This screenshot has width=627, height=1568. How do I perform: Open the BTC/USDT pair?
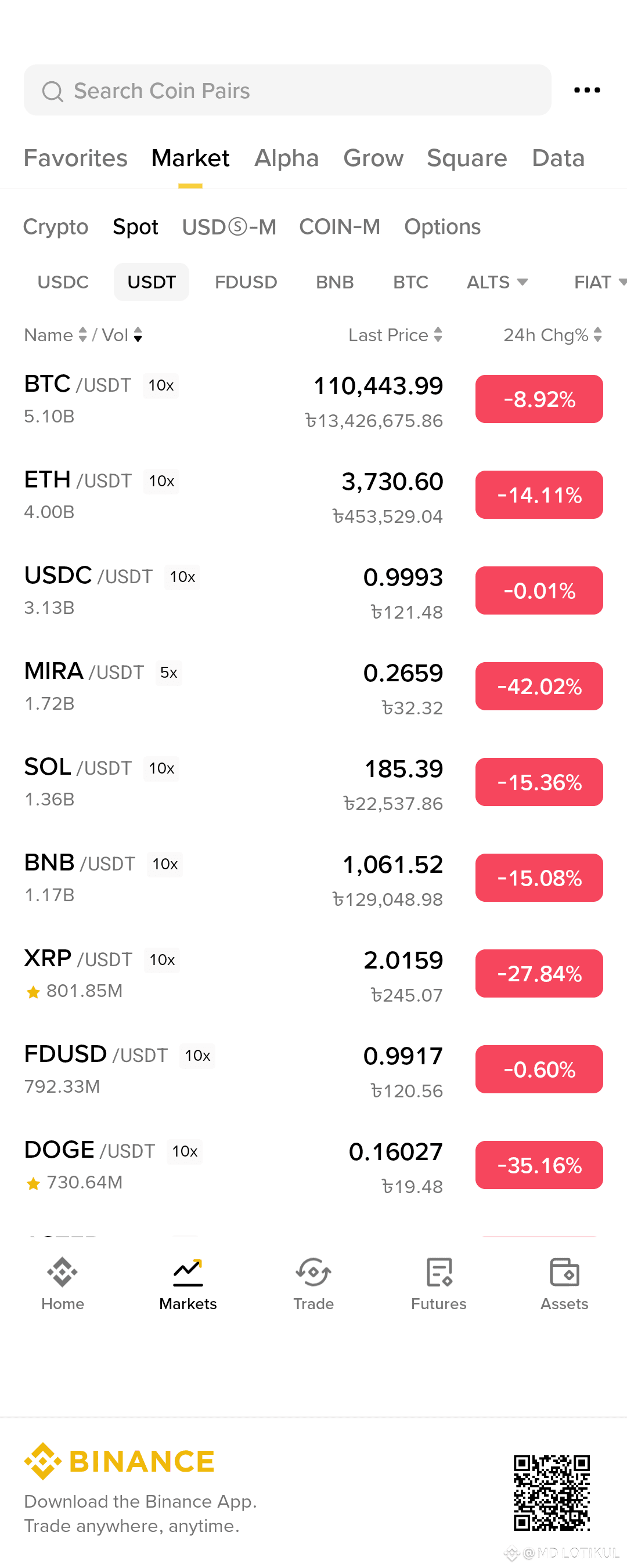point(231,399)
